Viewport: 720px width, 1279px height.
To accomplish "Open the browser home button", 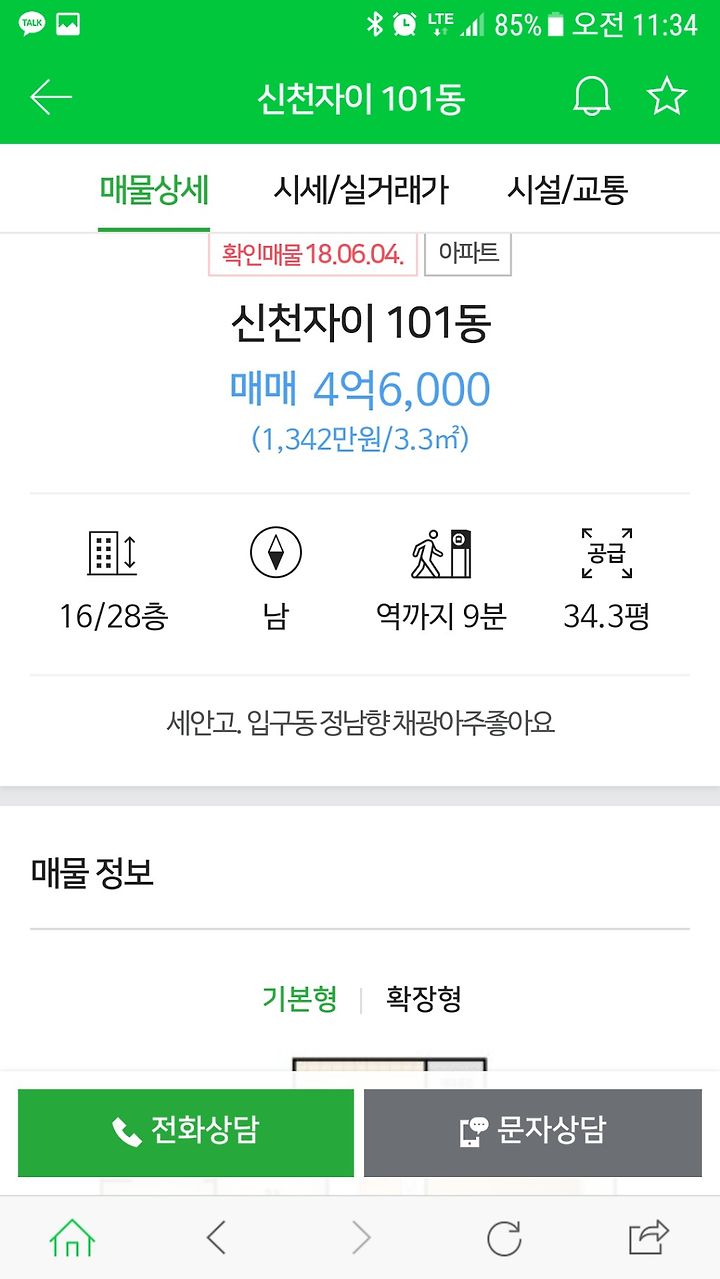I will click(72, 1239).
